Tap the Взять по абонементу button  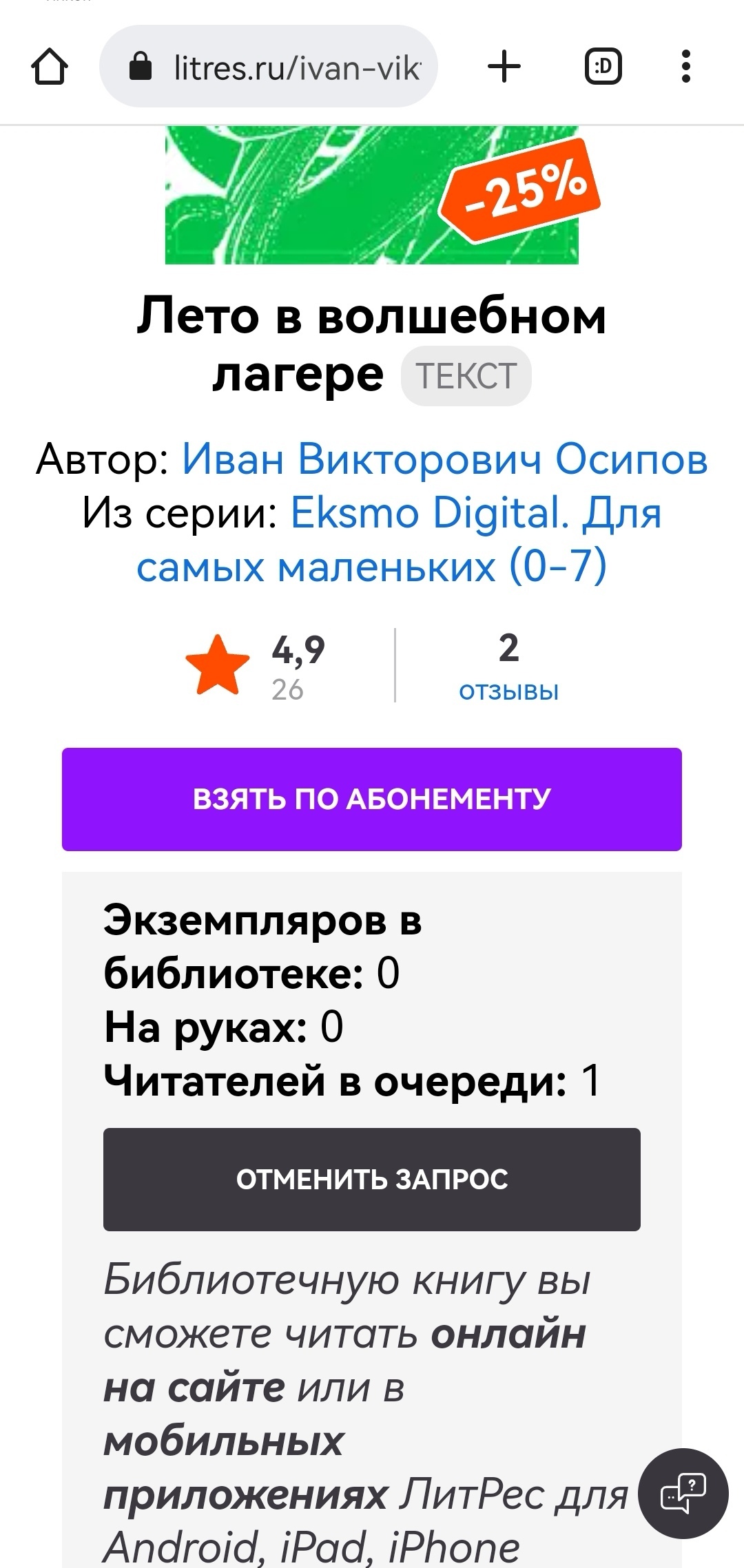(x=372, y=799)
